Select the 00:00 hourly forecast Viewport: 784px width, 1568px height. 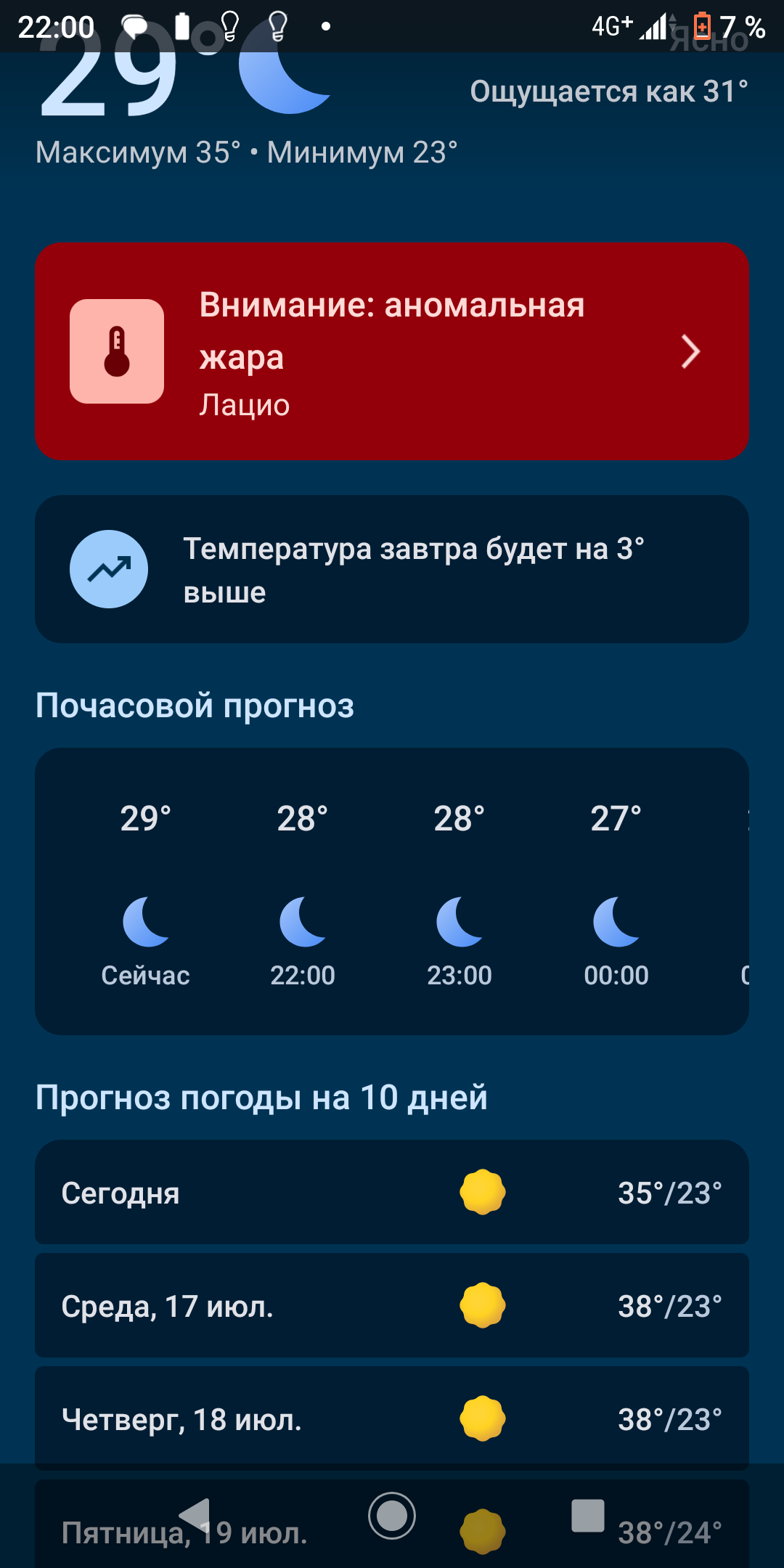point(616,894)
